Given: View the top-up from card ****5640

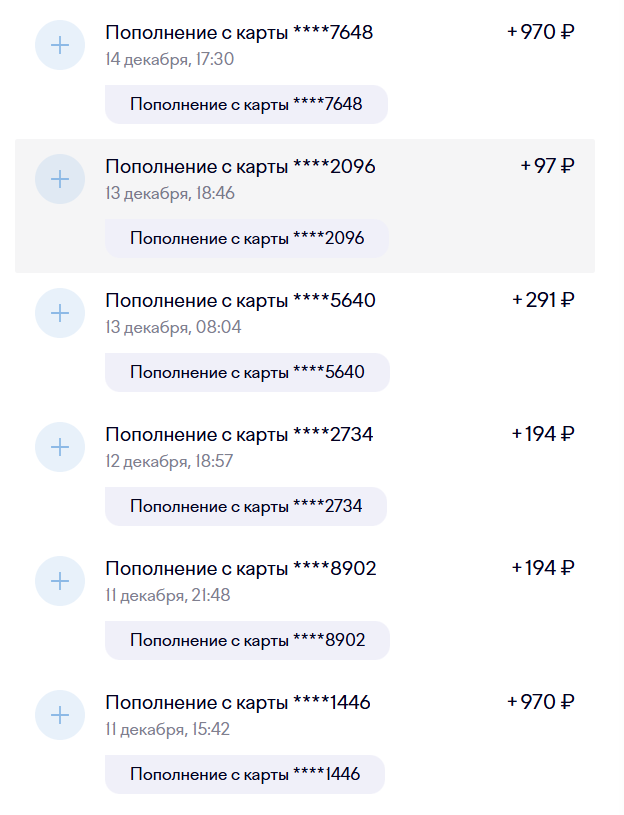Looking at the screenshot, I should (x=240, y=301).
